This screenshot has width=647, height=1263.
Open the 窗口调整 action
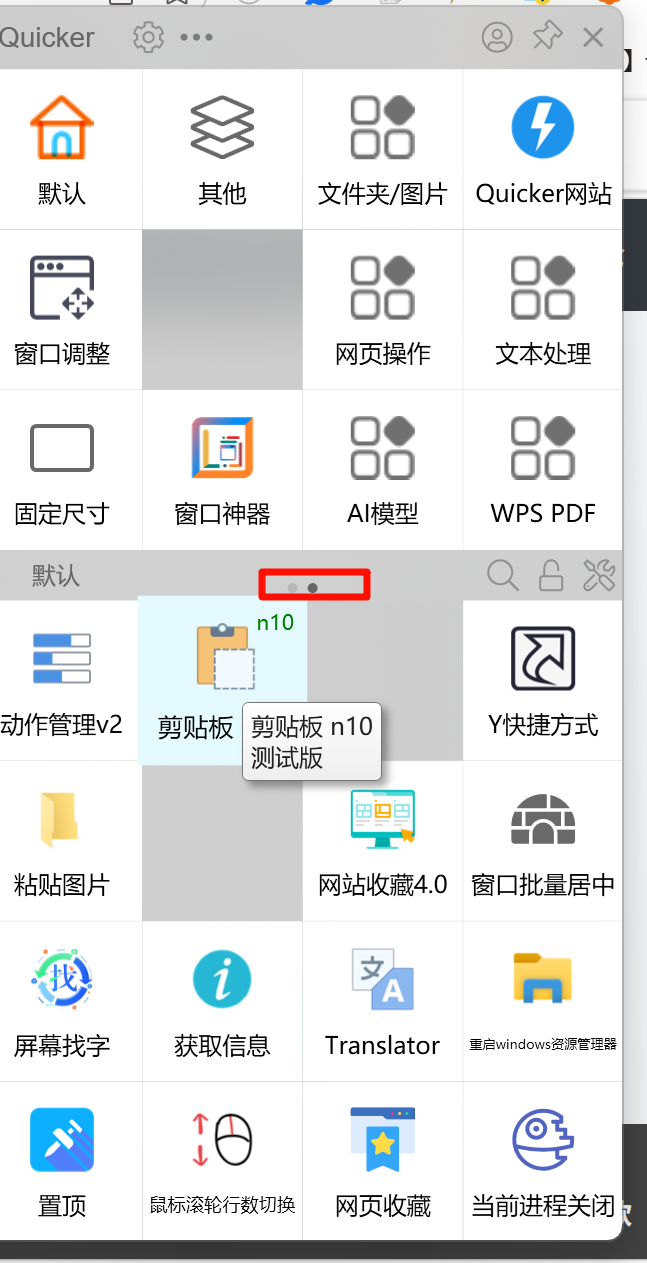[62, 310]
